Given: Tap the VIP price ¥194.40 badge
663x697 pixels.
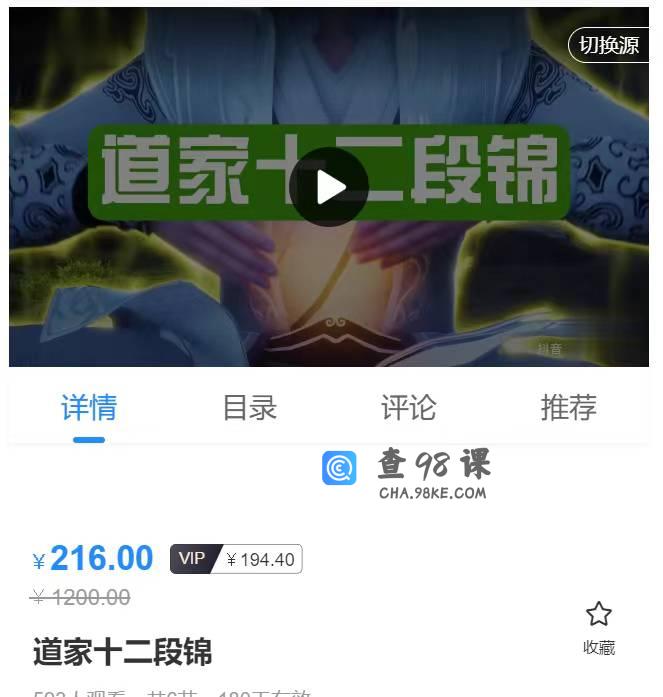Looking at the screenshot, I should (236, 560).
